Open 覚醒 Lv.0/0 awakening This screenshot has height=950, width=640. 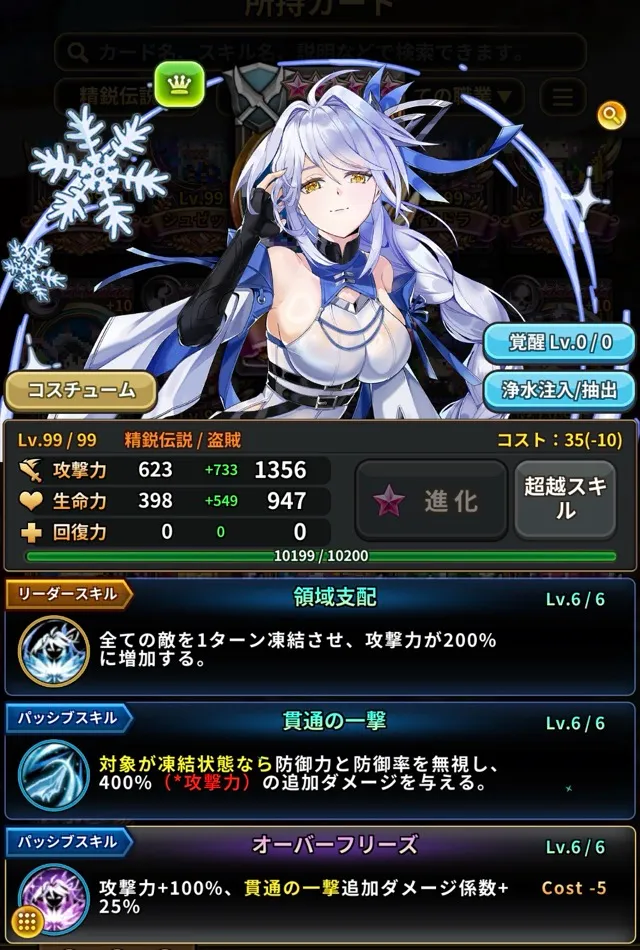click(x=561, y=342)
